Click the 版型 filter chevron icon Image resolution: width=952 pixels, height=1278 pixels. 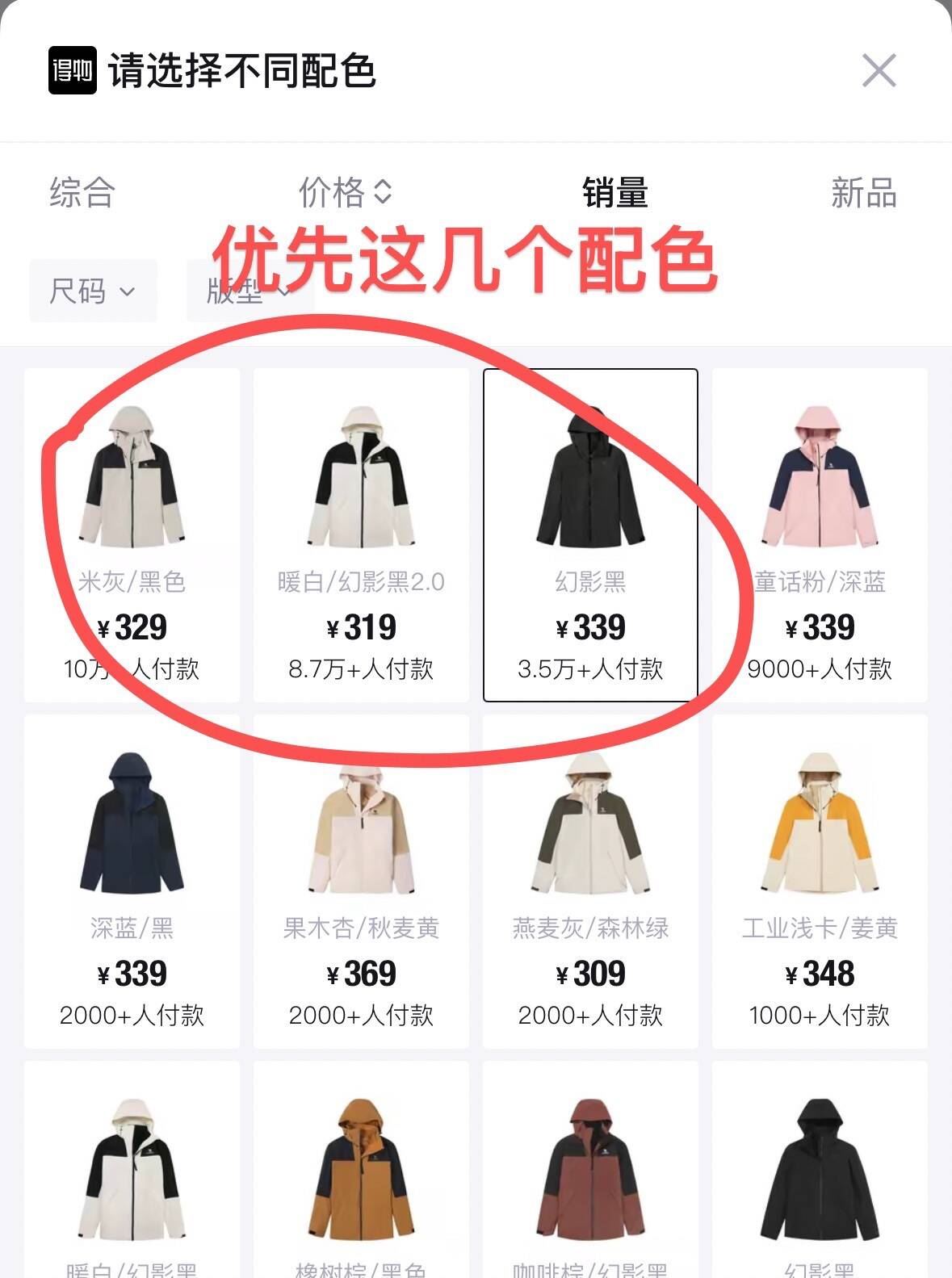[x=284, y=292]
